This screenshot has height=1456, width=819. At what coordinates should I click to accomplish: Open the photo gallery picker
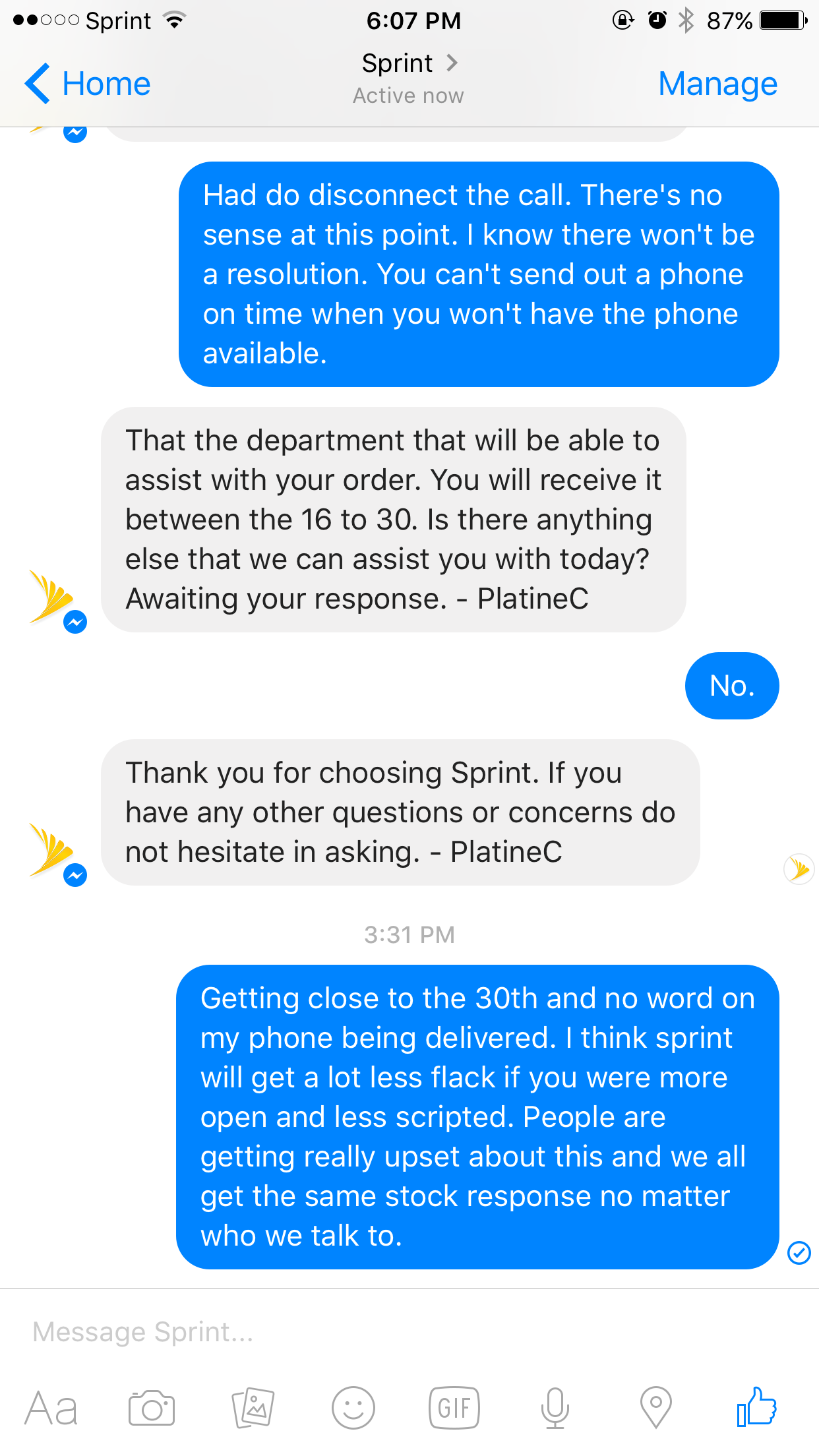(x=253, y=1409)
